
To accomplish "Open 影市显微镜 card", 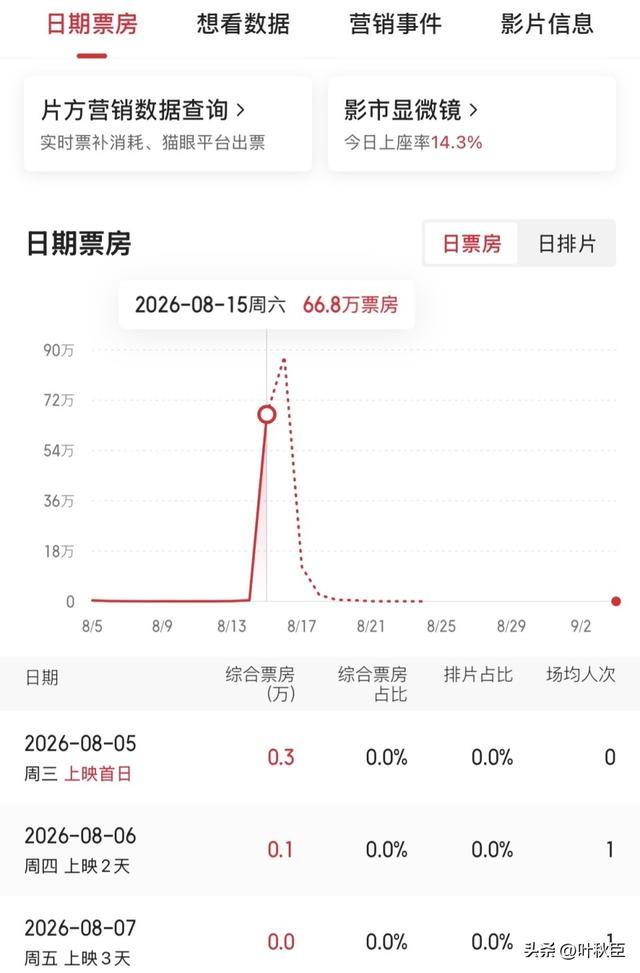I will pos(472,124).
